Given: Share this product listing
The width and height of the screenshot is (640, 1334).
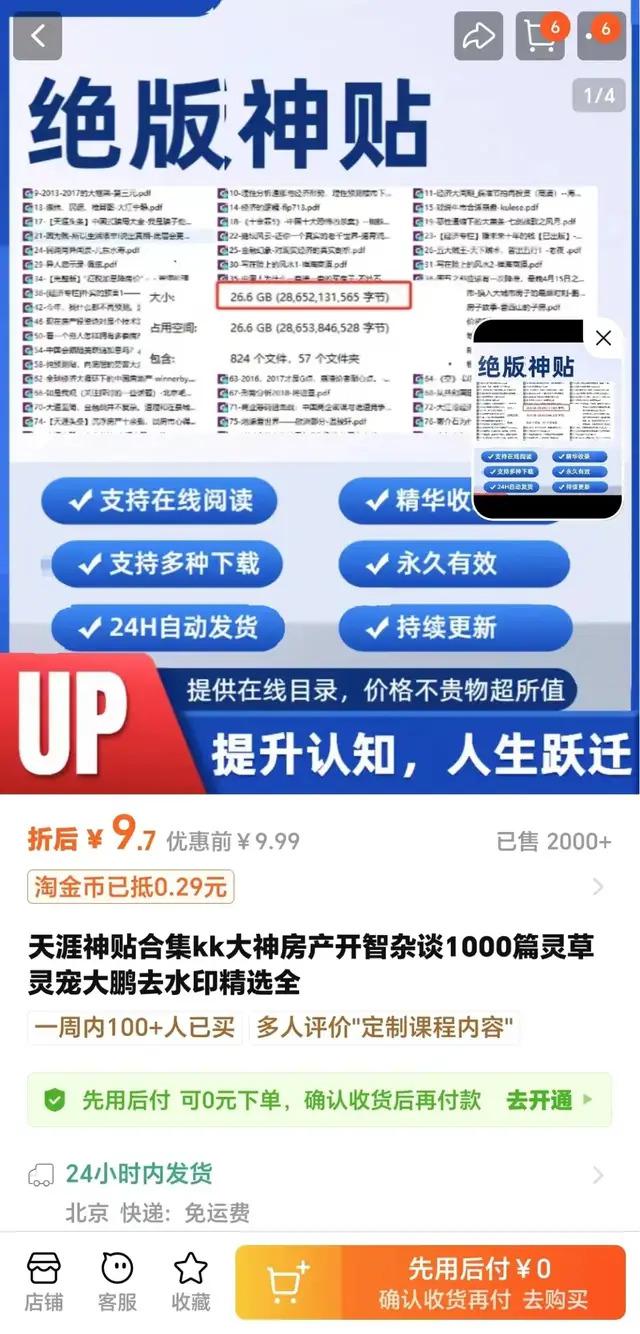Looking at the screenshot, I should click(x=479, y=36).
